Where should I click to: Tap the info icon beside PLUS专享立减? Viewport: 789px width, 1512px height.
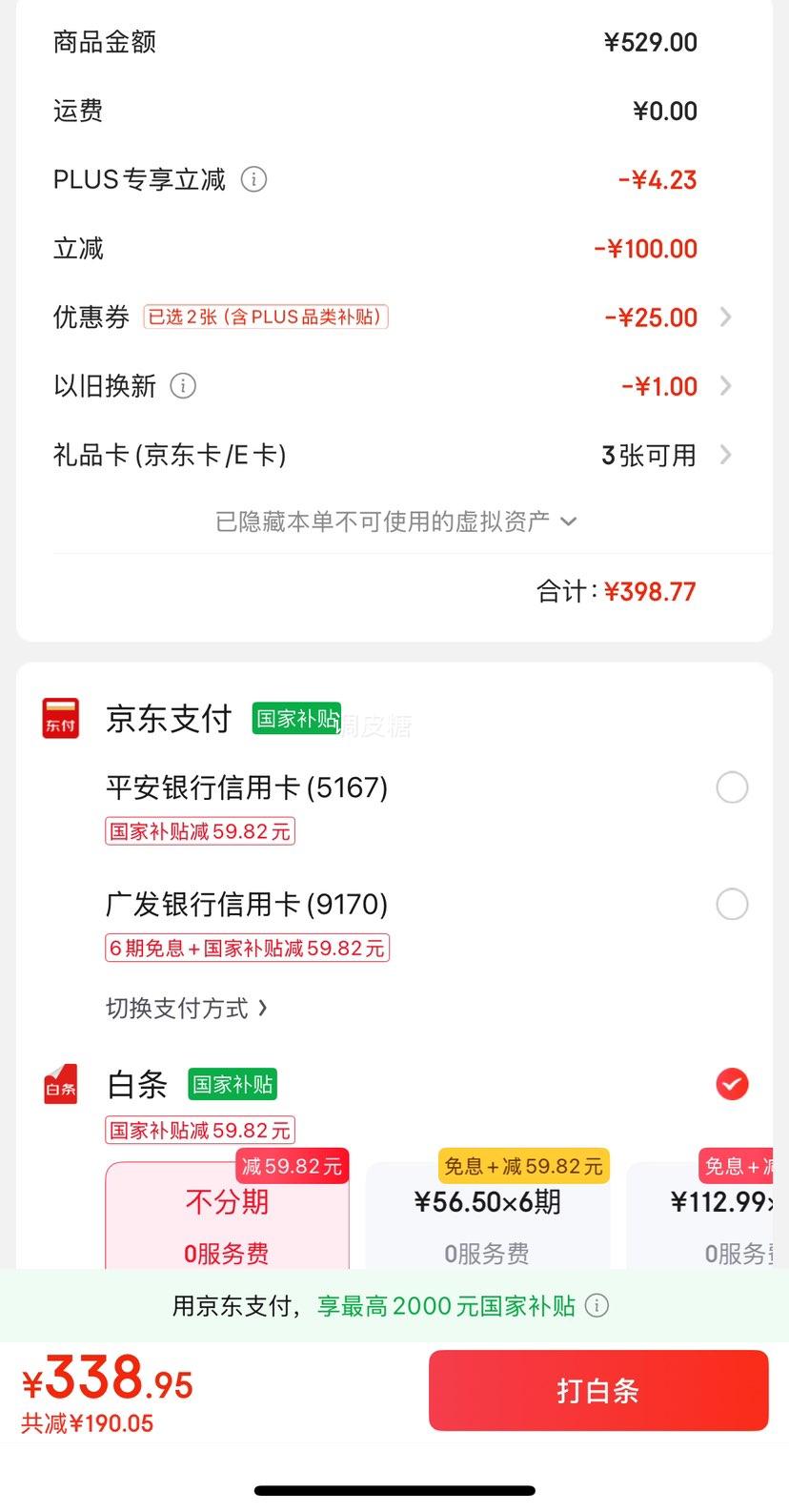click(x=253, y=179)
